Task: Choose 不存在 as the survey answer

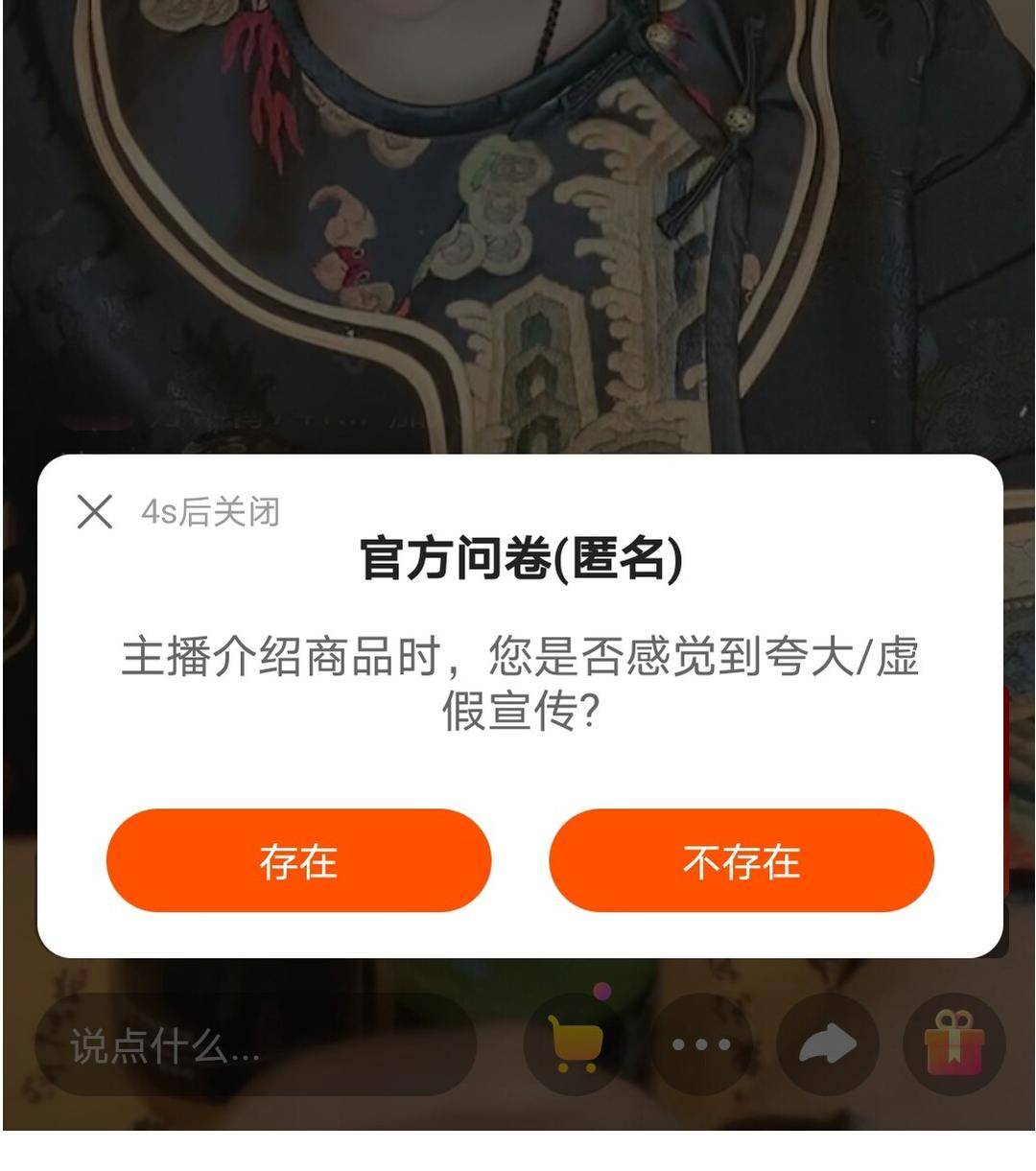Action: pyautogui.click(x=741, y=860)
